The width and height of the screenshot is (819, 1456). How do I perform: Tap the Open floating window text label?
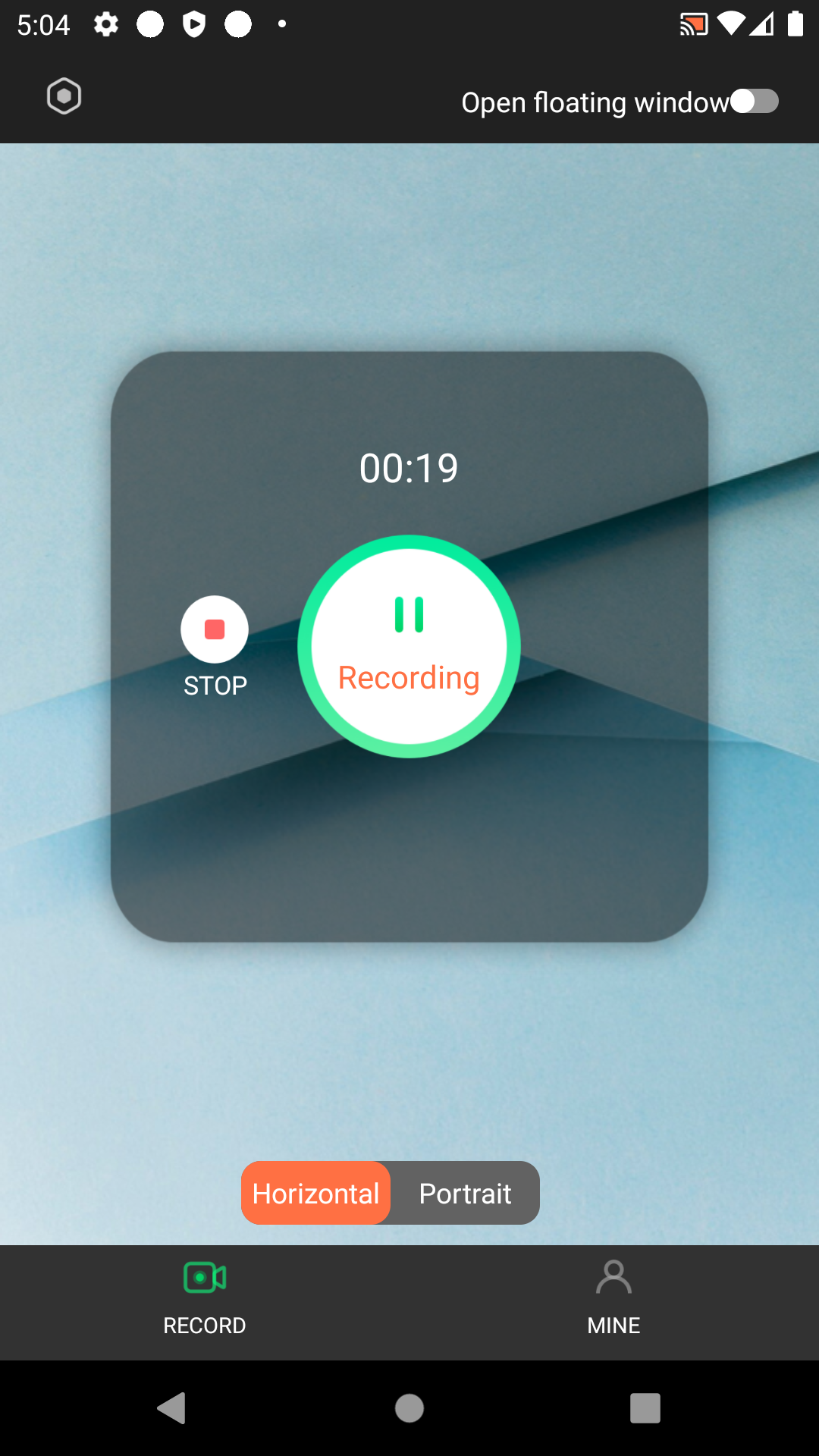(x=596, y=102)
